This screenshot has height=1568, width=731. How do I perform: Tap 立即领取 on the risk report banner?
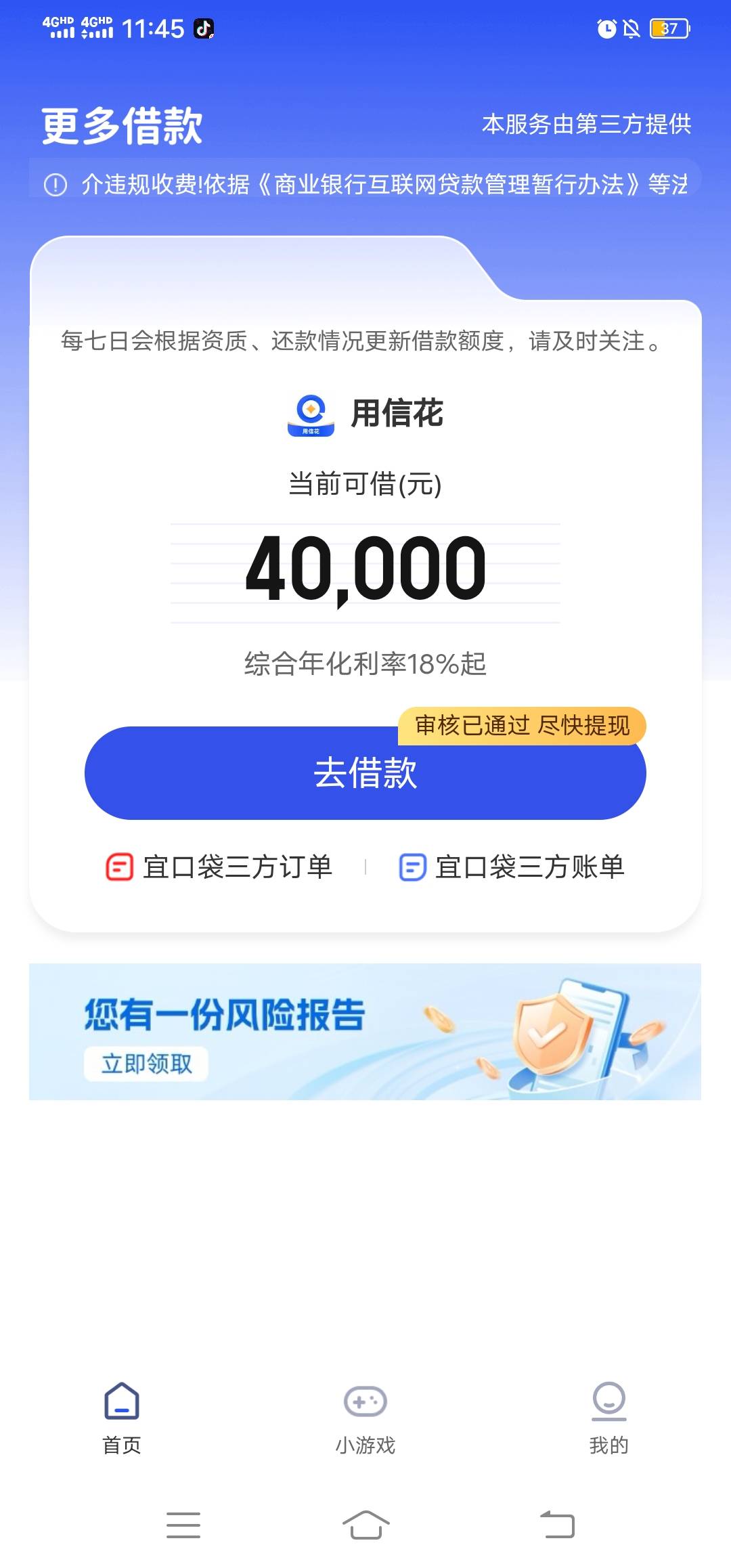[146, 1064]
